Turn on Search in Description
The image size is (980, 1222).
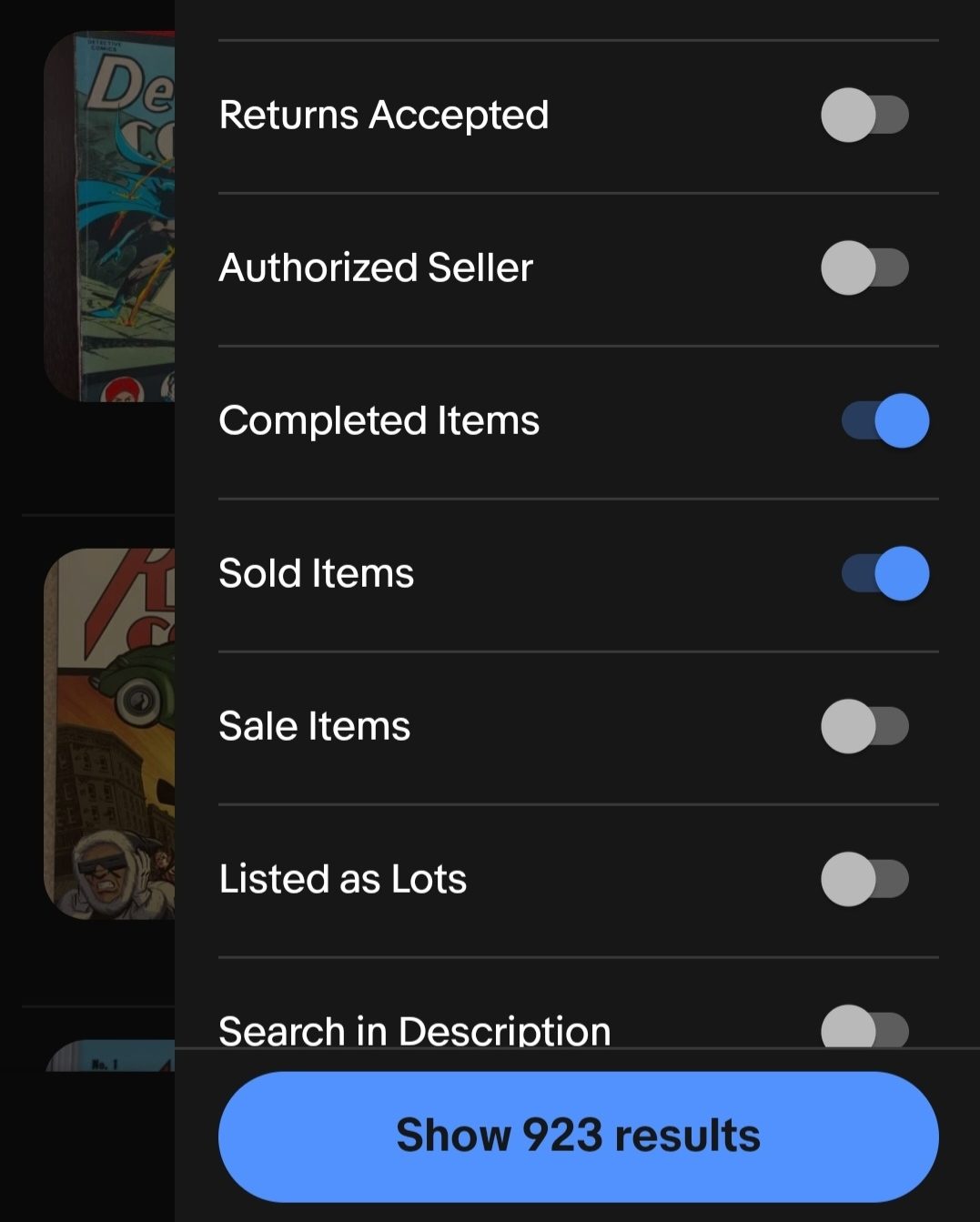864,1030
